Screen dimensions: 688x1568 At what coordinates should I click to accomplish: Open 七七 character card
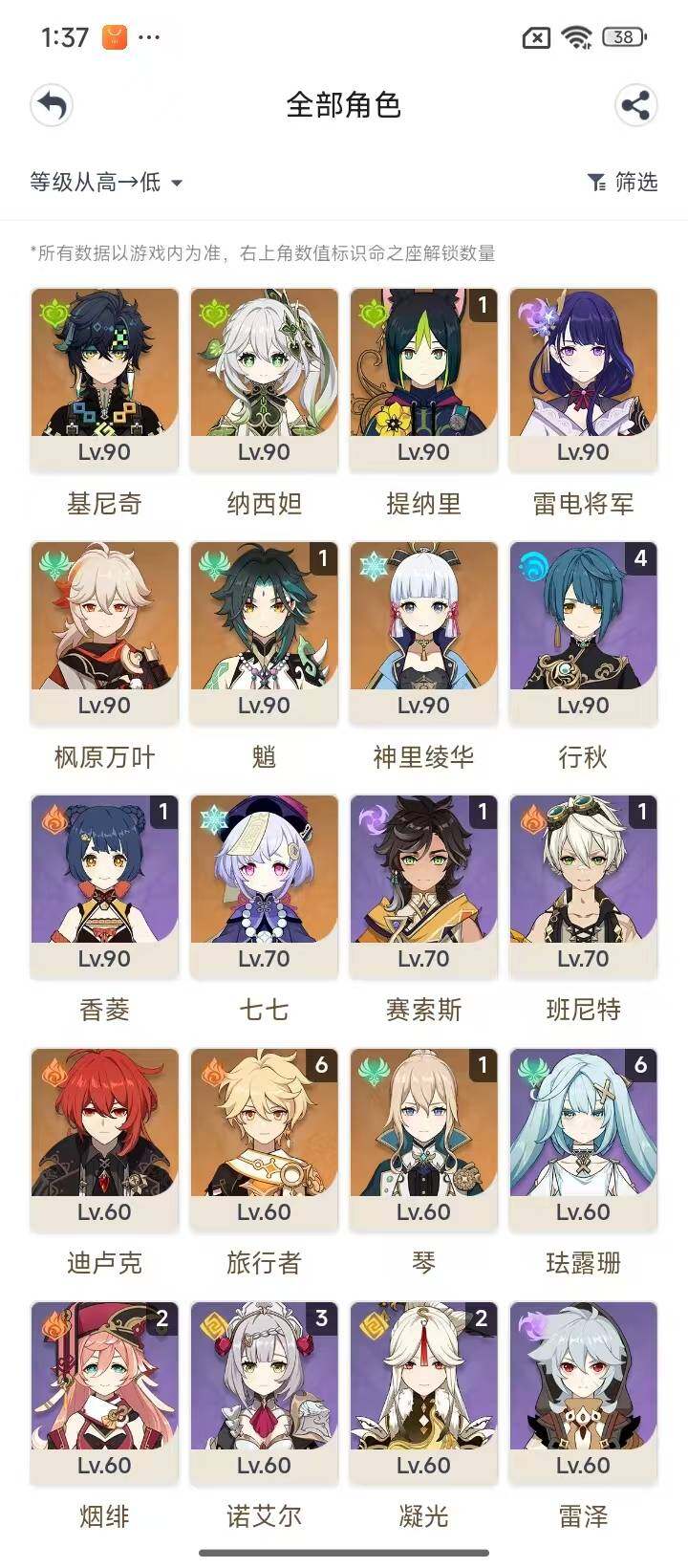pyautogui.click(x=264, y=885)
